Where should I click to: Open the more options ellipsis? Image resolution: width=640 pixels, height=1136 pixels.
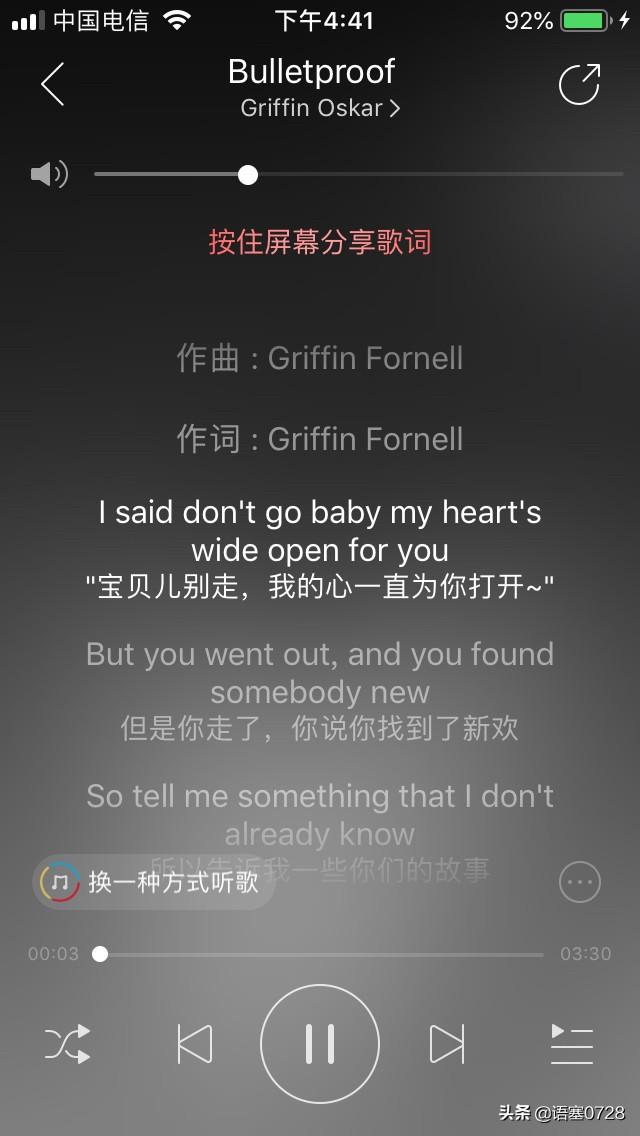point(579,882)
